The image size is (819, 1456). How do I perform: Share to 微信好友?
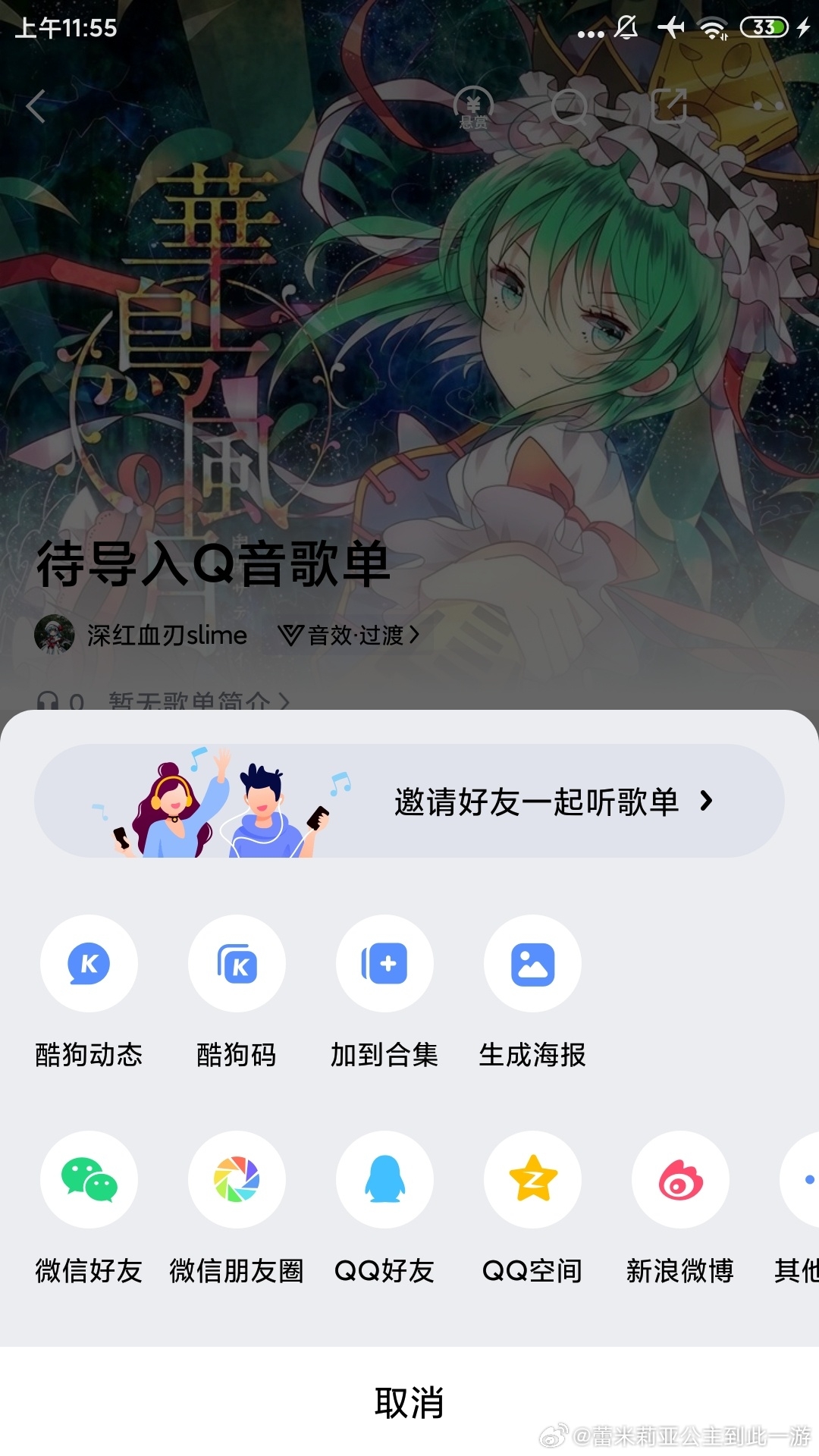tap(89, 1180)
